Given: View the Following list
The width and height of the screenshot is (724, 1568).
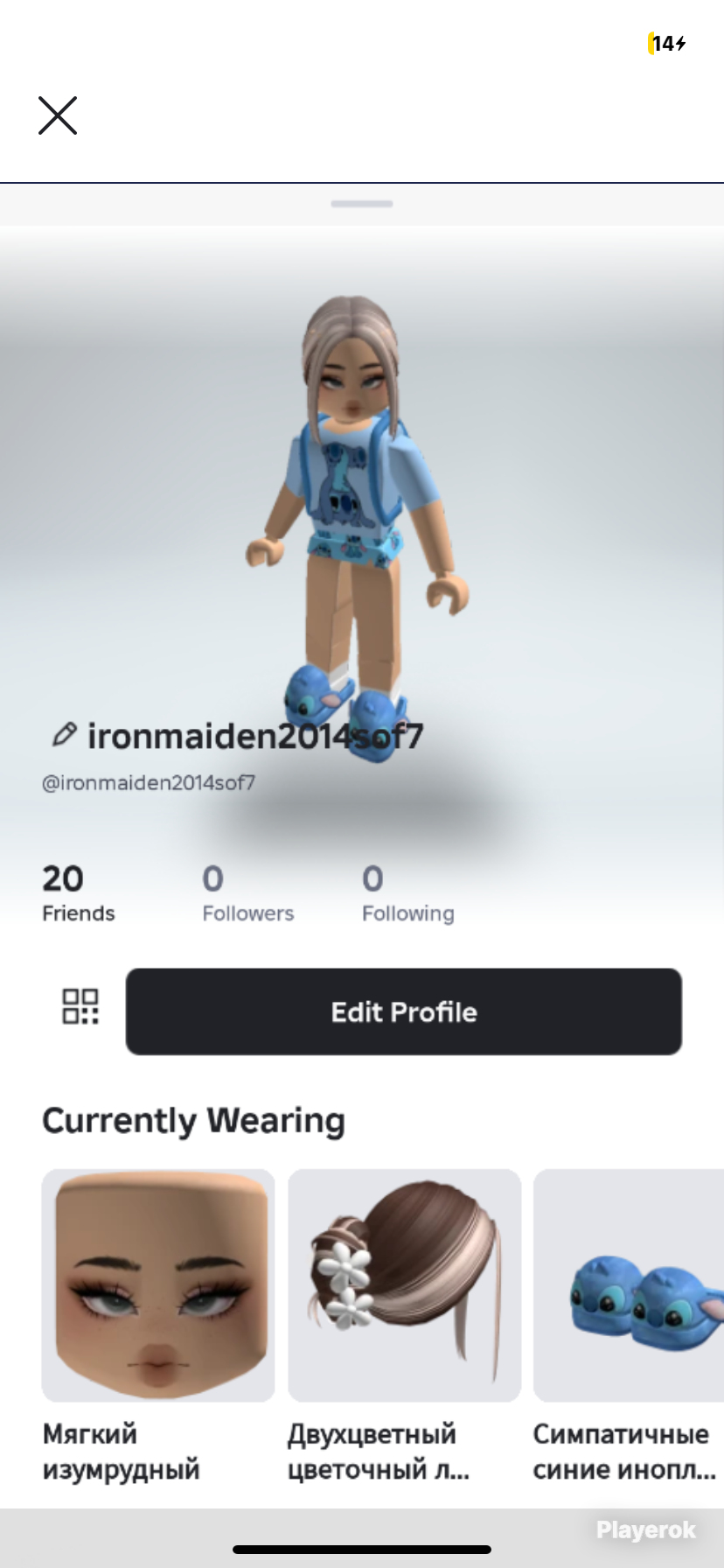Looking at the screenshot, I should [407, 892].
